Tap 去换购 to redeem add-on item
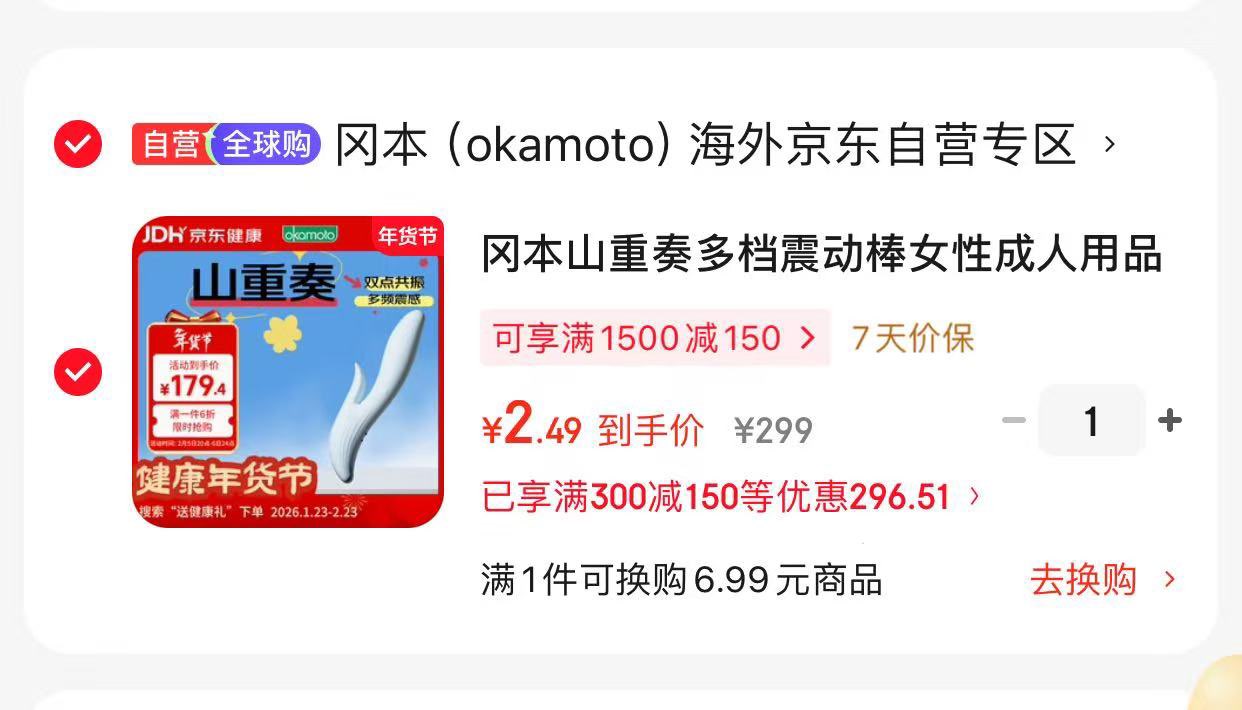 (x=1104, y=580)
